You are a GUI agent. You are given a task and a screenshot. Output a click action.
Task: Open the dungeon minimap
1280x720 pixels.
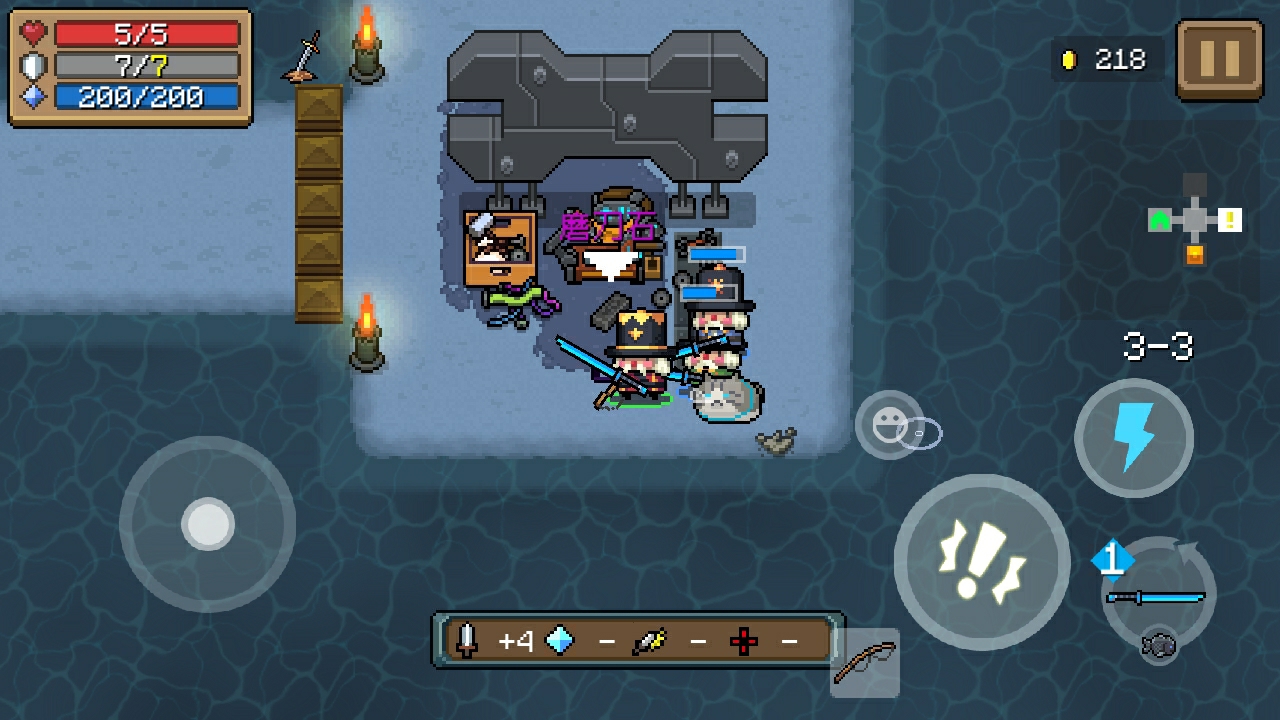pos(1195,220)
